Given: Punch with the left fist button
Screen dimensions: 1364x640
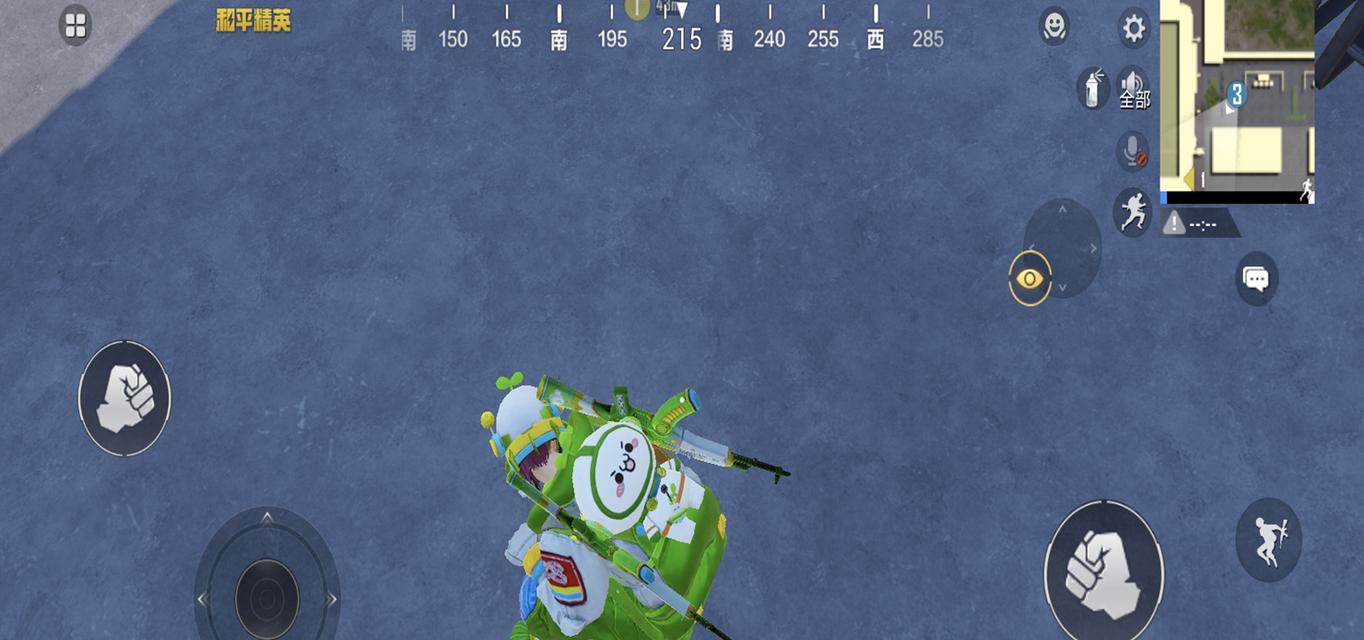Looking at the screenshot, I should (124, 398).
